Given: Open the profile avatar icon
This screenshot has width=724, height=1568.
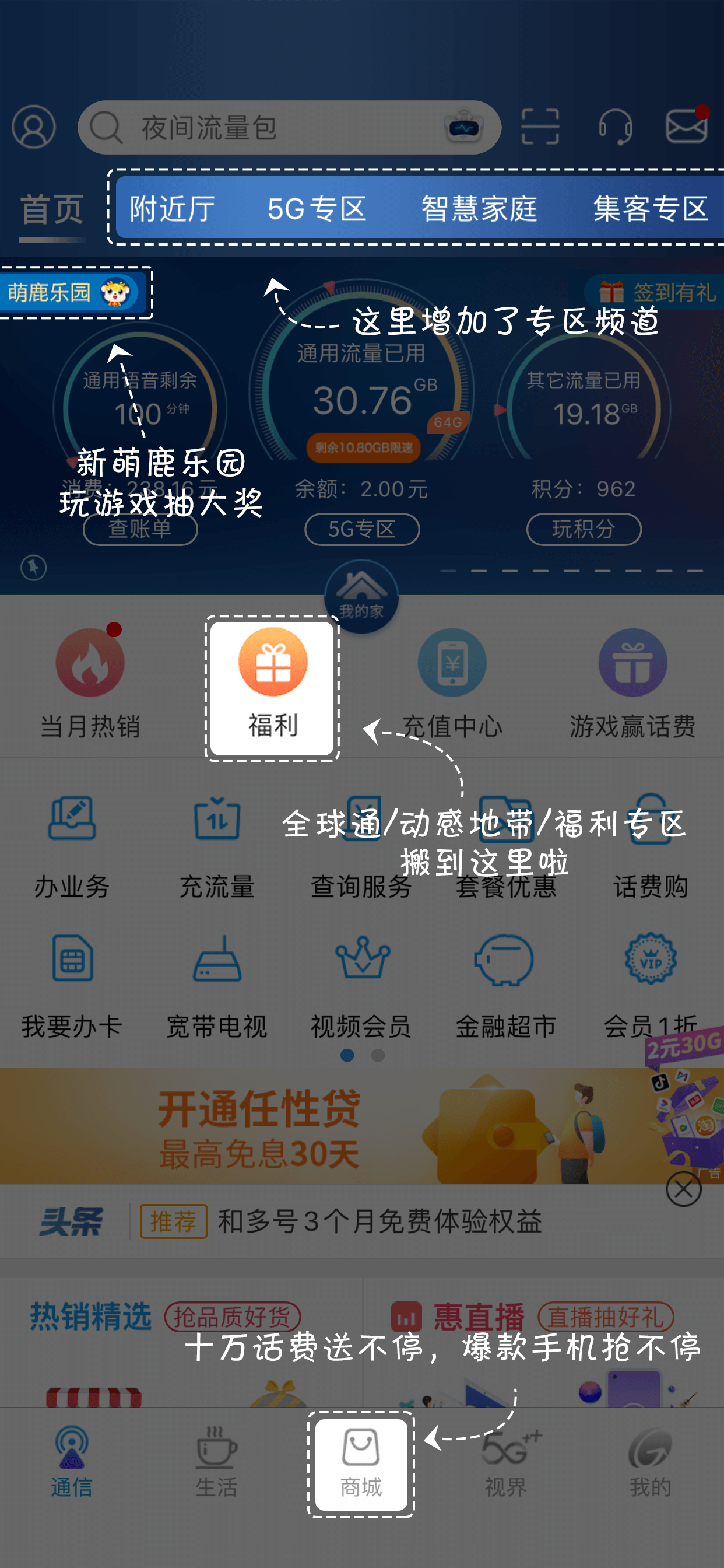Looking at the screenshot, I should coord(34,127).
